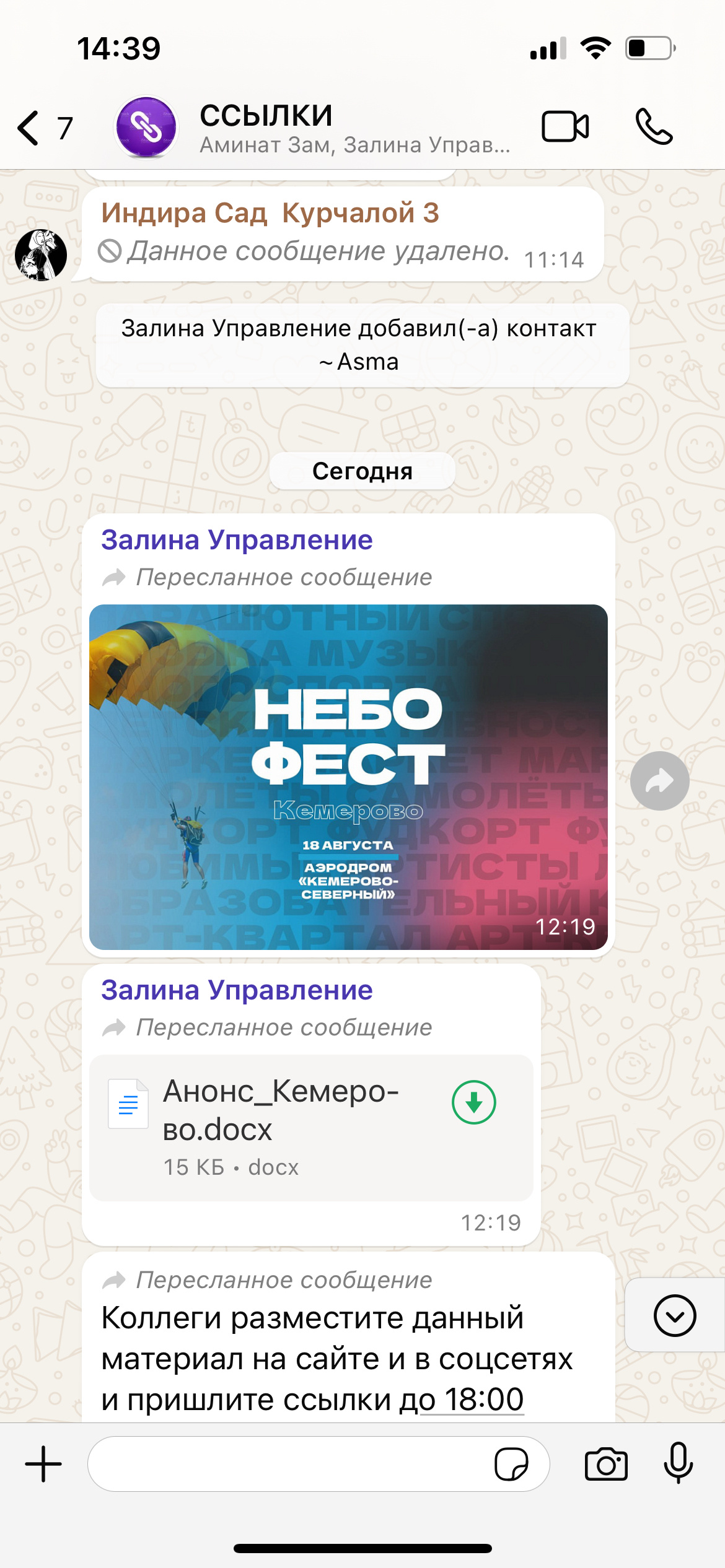Open the attachment plus menu

coord(43,1464)
